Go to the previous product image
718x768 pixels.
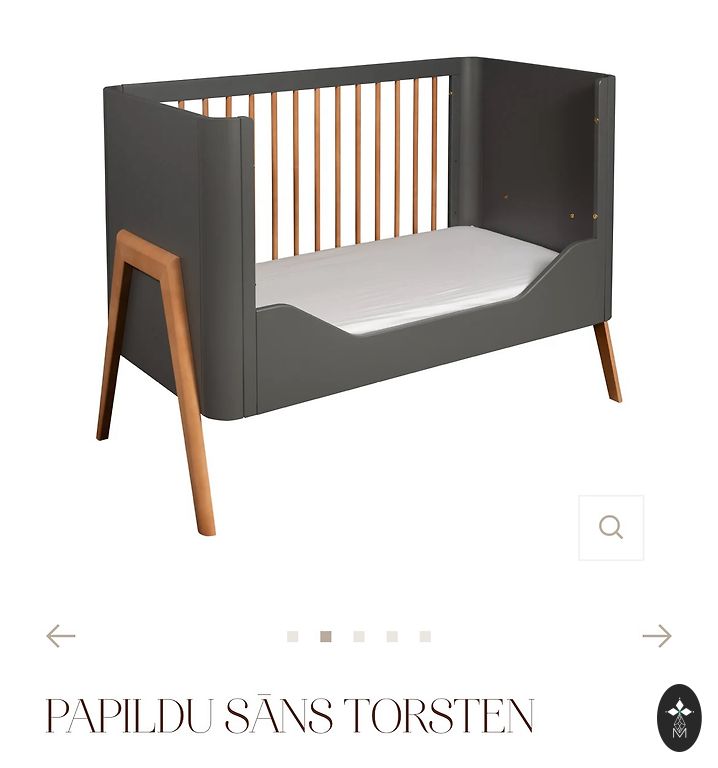pyautogui.click(x=61, y=636)
